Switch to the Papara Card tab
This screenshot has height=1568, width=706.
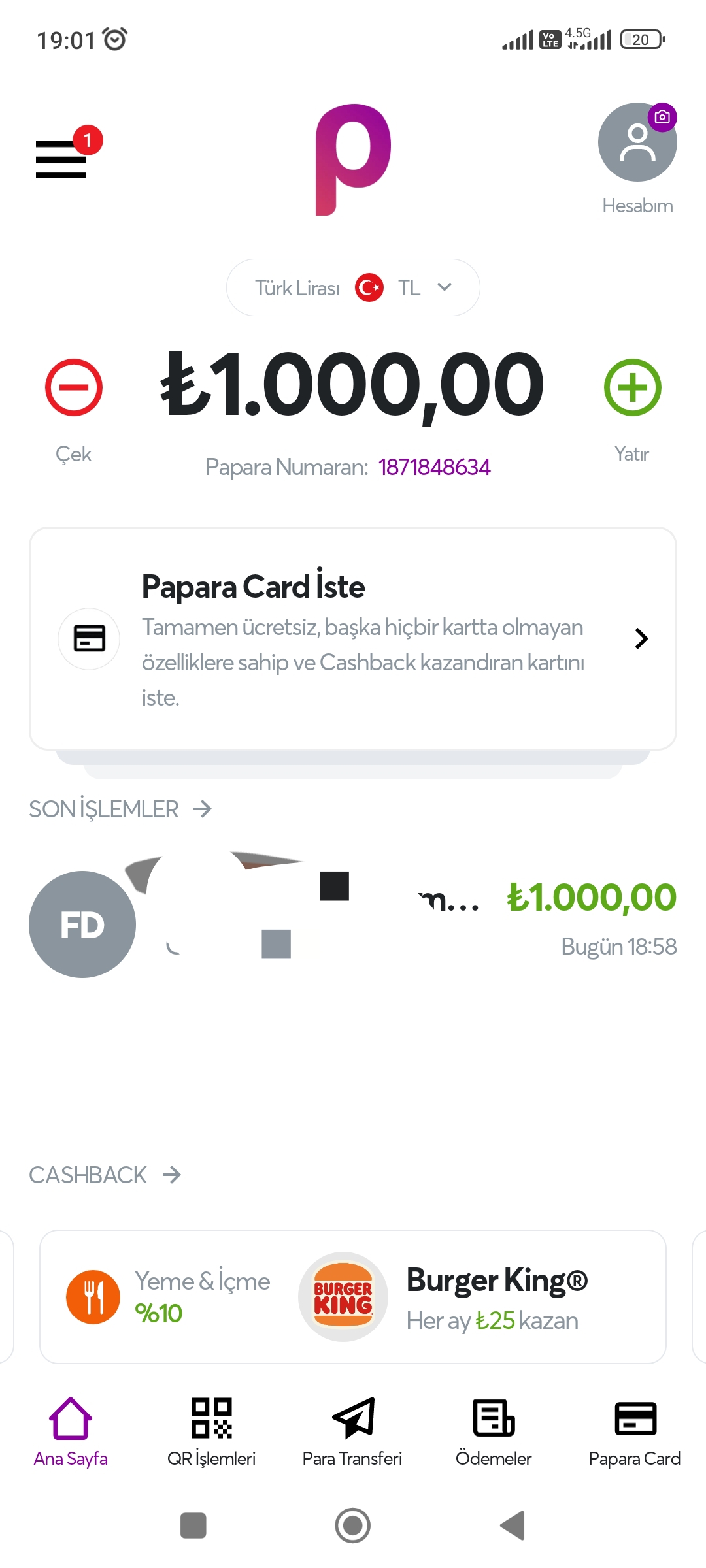635,1432
